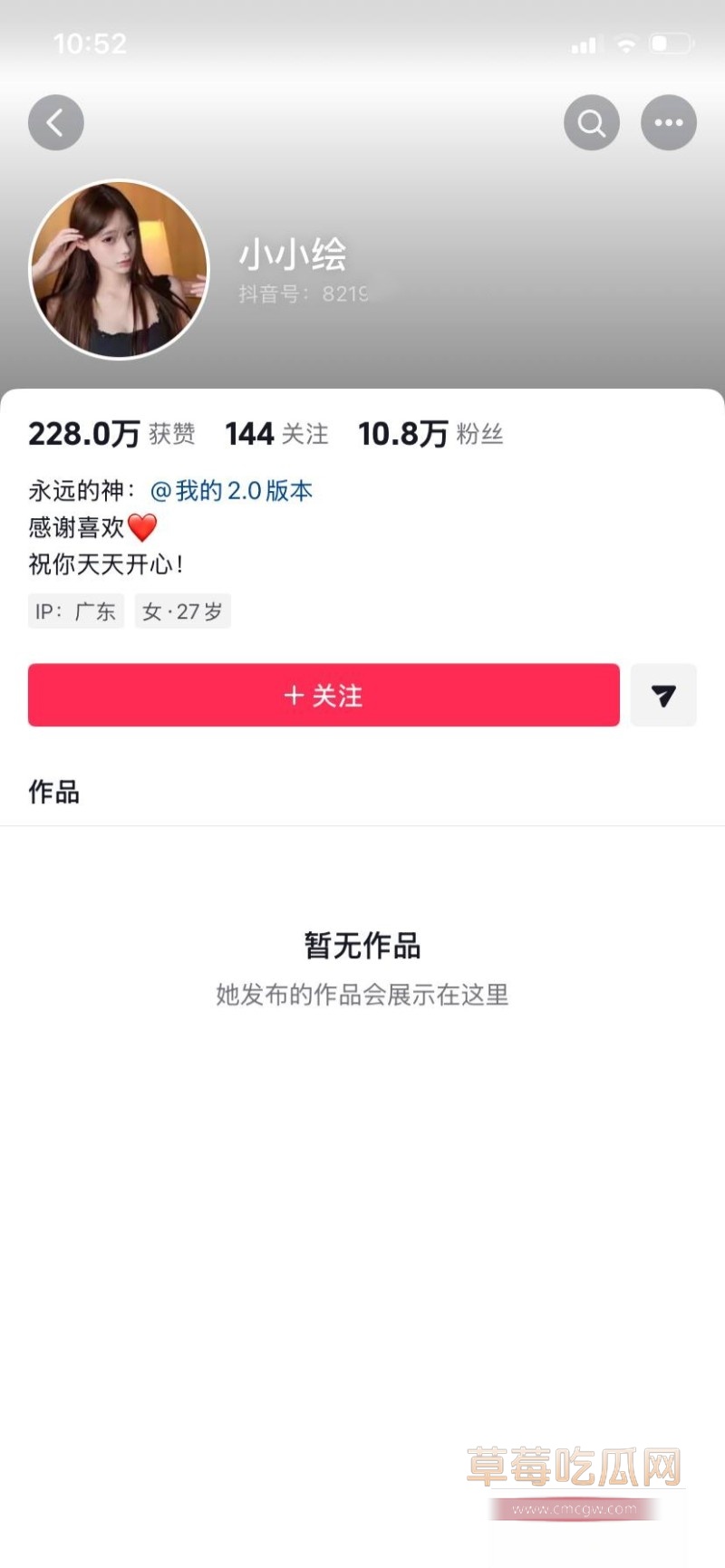
Task: Open the more options (...) menu
Action: [x=669, y=122]
